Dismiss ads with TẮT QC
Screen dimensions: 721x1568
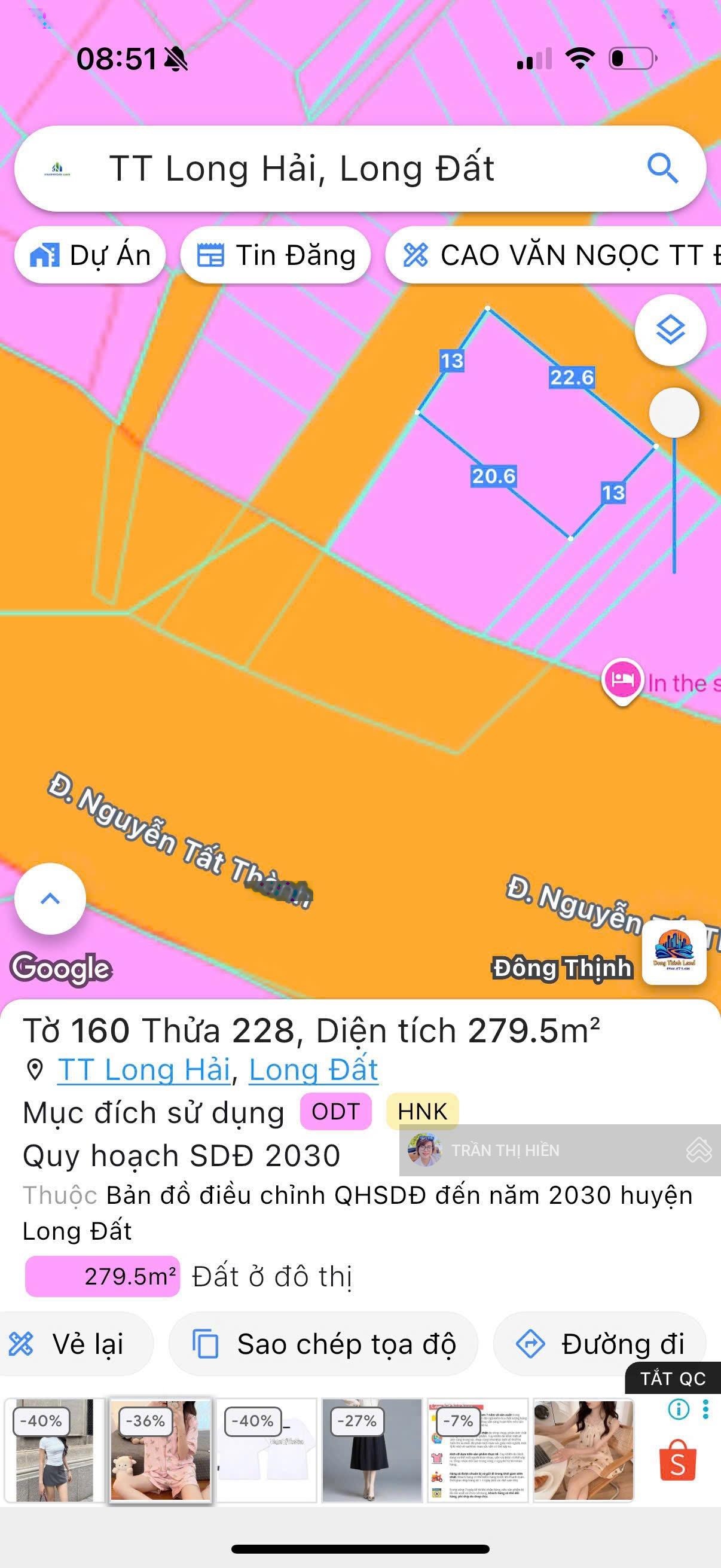673,1378
